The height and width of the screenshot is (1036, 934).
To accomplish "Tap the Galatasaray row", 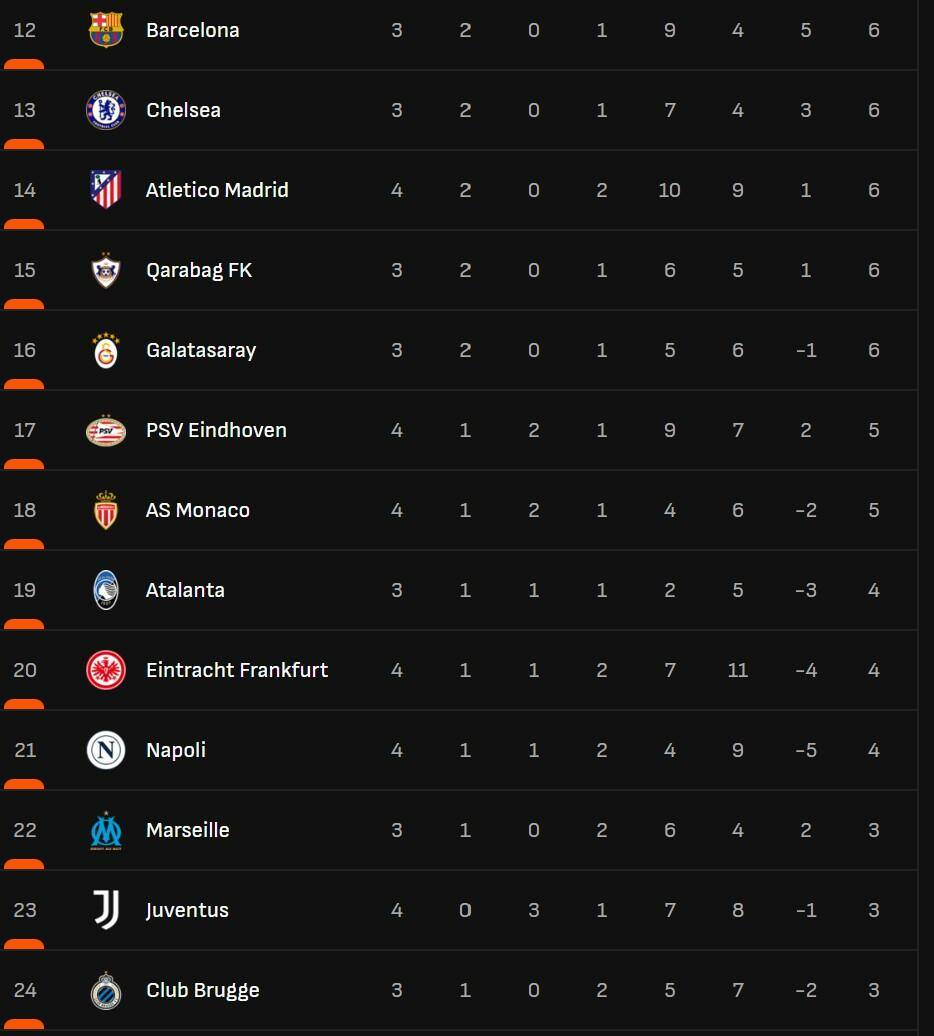I will coord(201,350).
